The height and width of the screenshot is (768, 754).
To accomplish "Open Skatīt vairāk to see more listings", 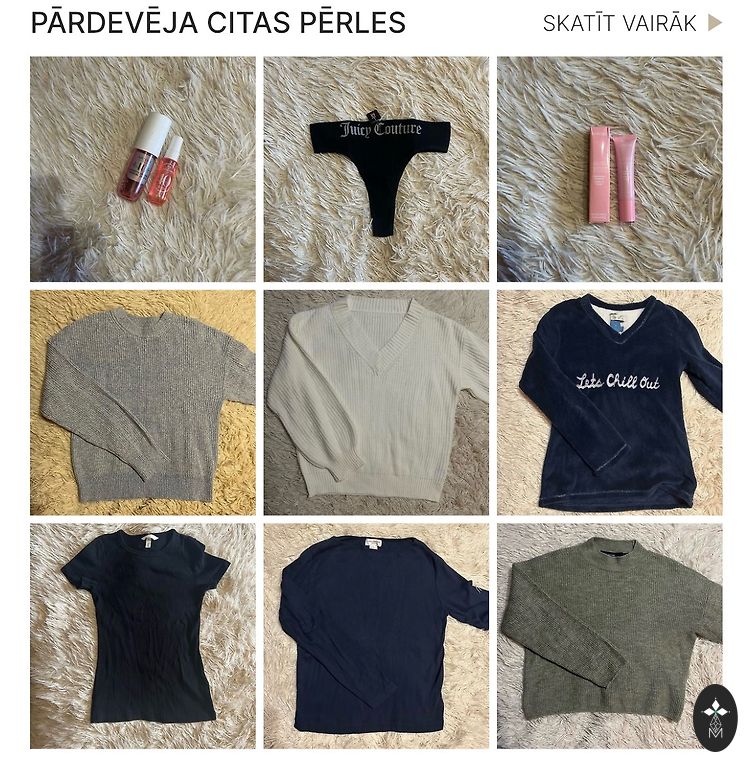I will [x=631, y=23].
